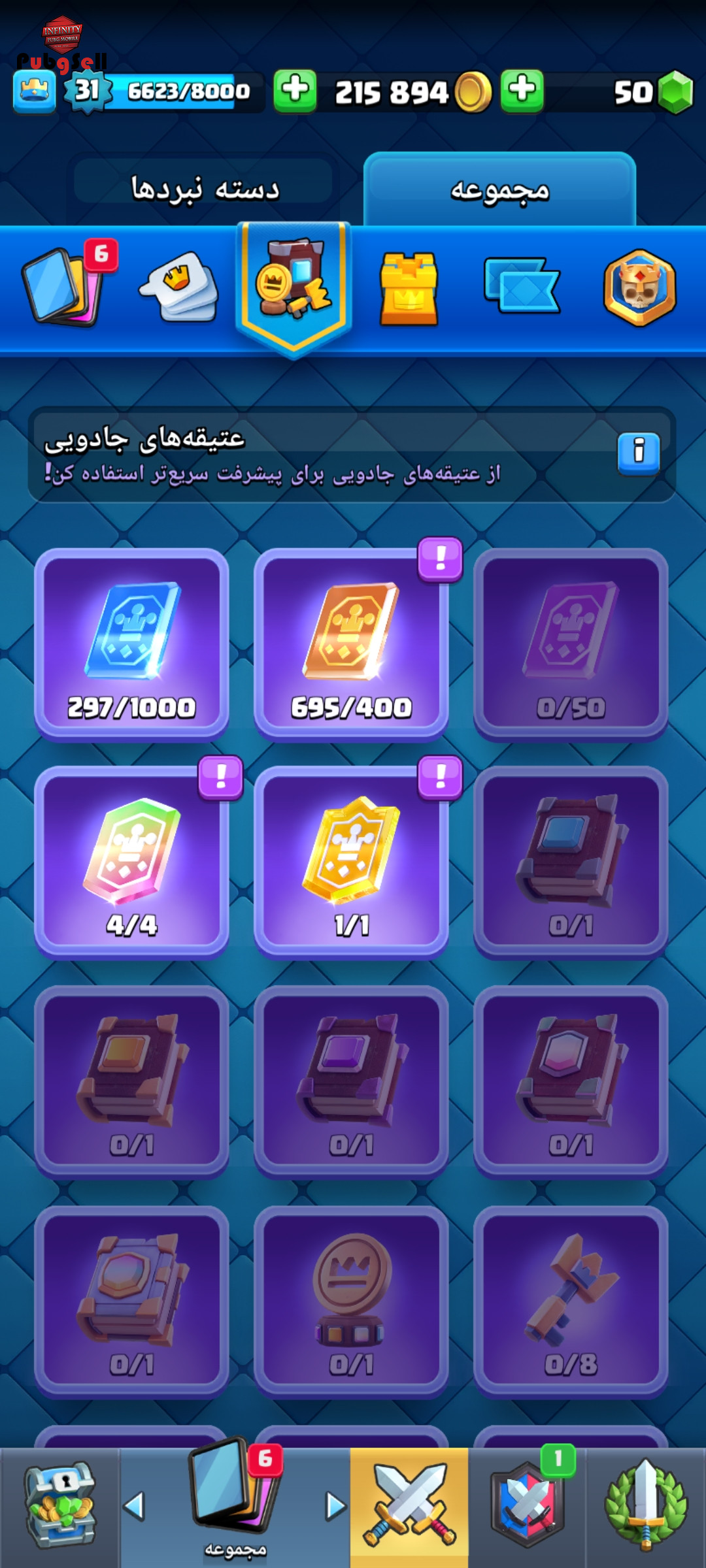Select the golden wild card 1/1
The image size is (706, 1568).
point(351,862)
